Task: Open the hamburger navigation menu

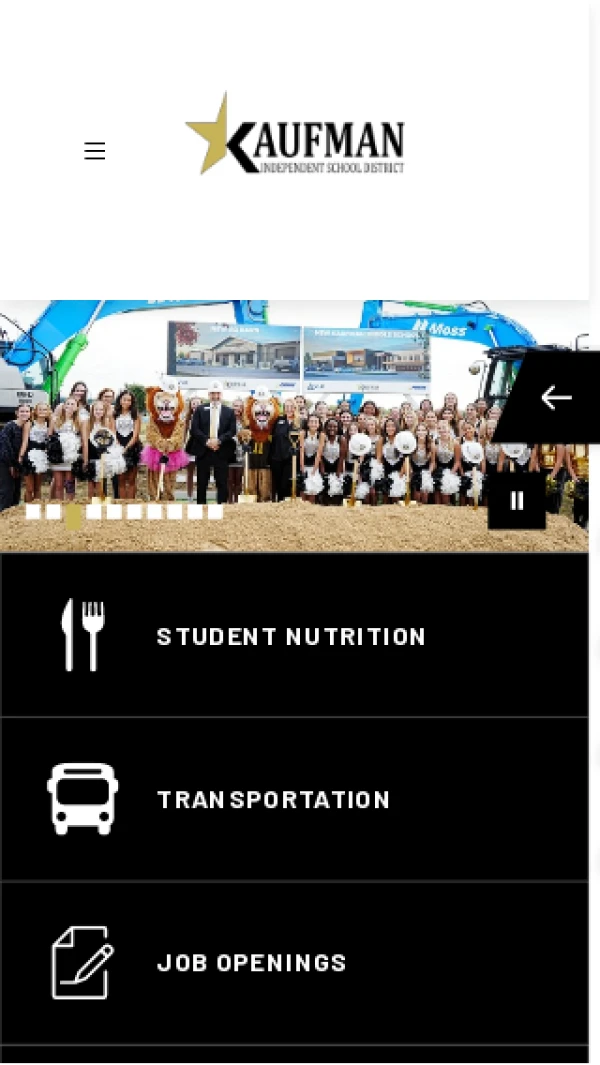Action: pyautogui.click(x=95, y=151)
